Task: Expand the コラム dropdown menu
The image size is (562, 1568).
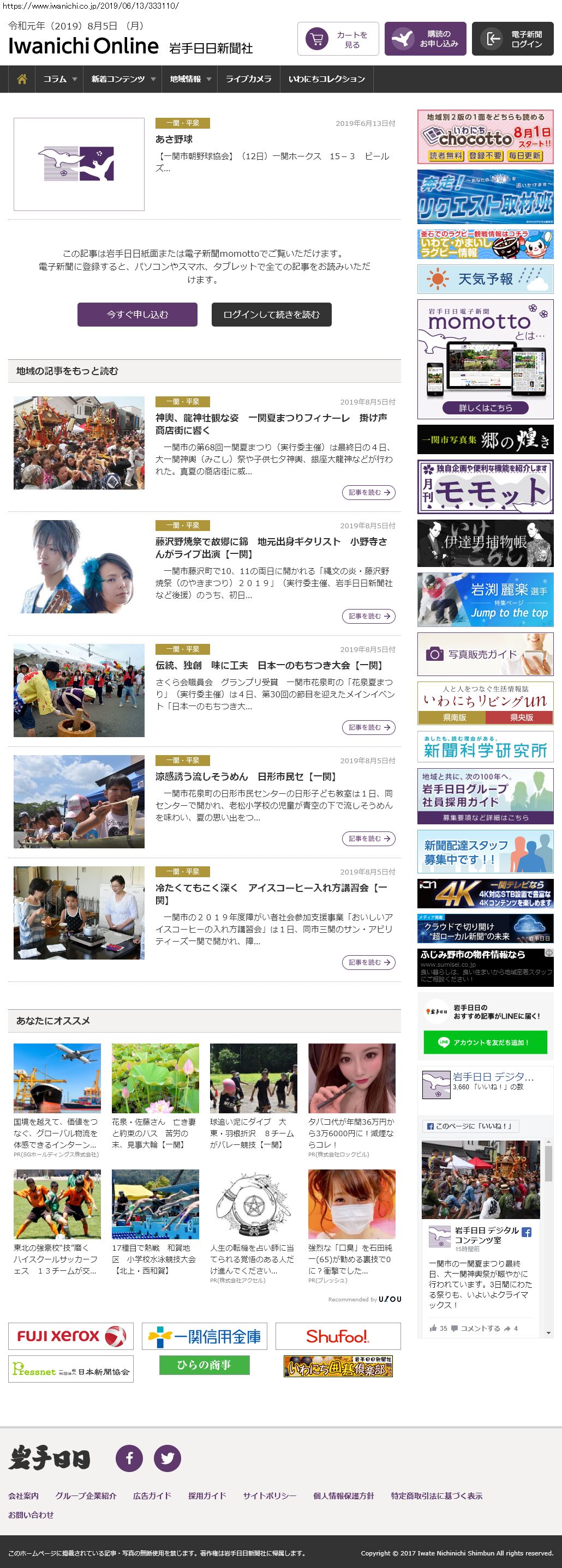Action: coord(59,79)
